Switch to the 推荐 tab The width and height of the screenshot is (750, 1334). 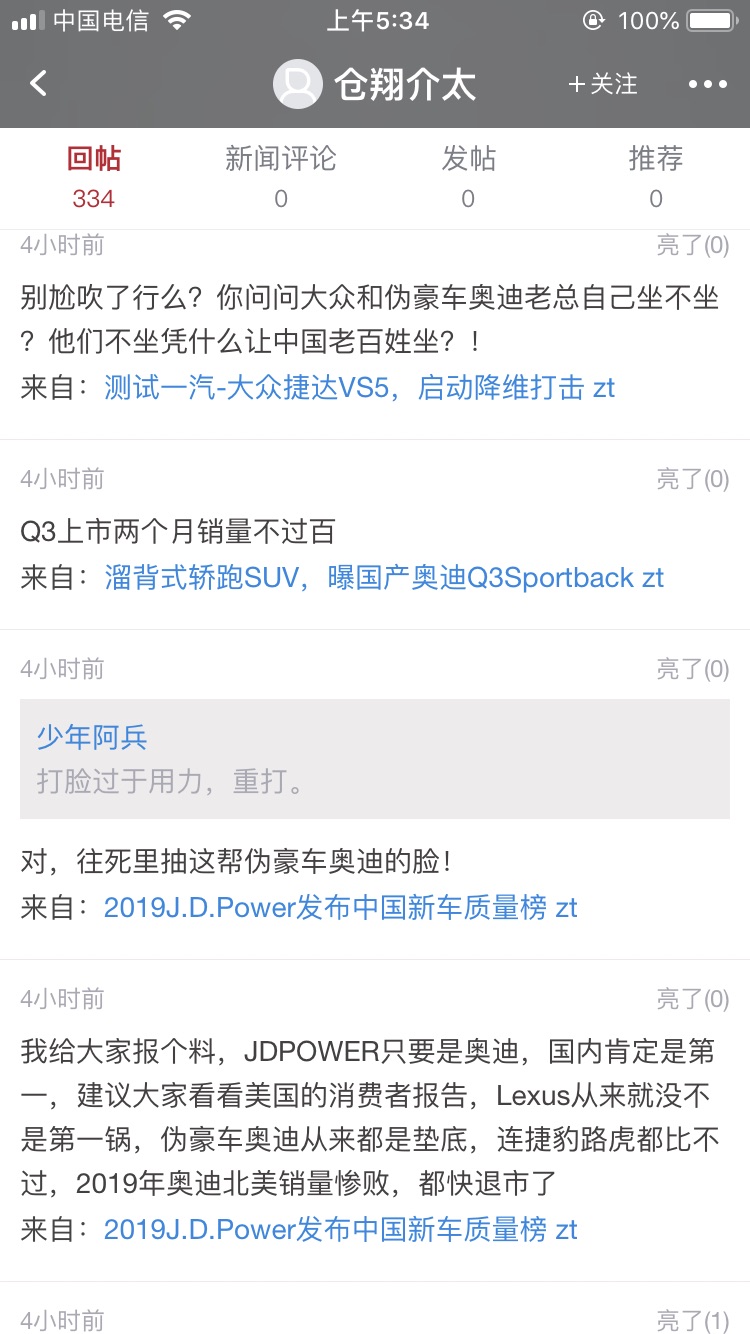click(656, 174)
